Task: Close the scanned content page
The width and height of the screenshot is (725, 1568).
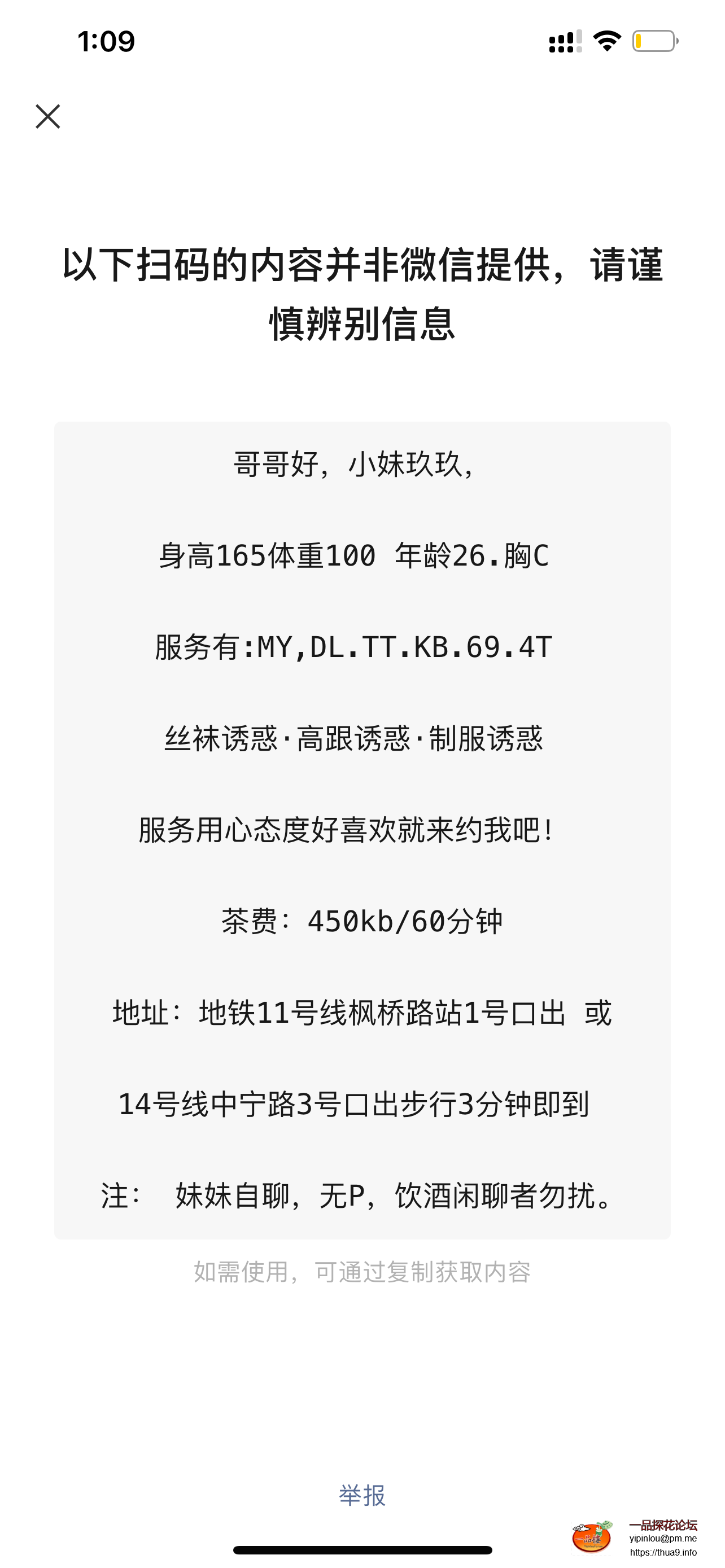Action: point(47,116)
